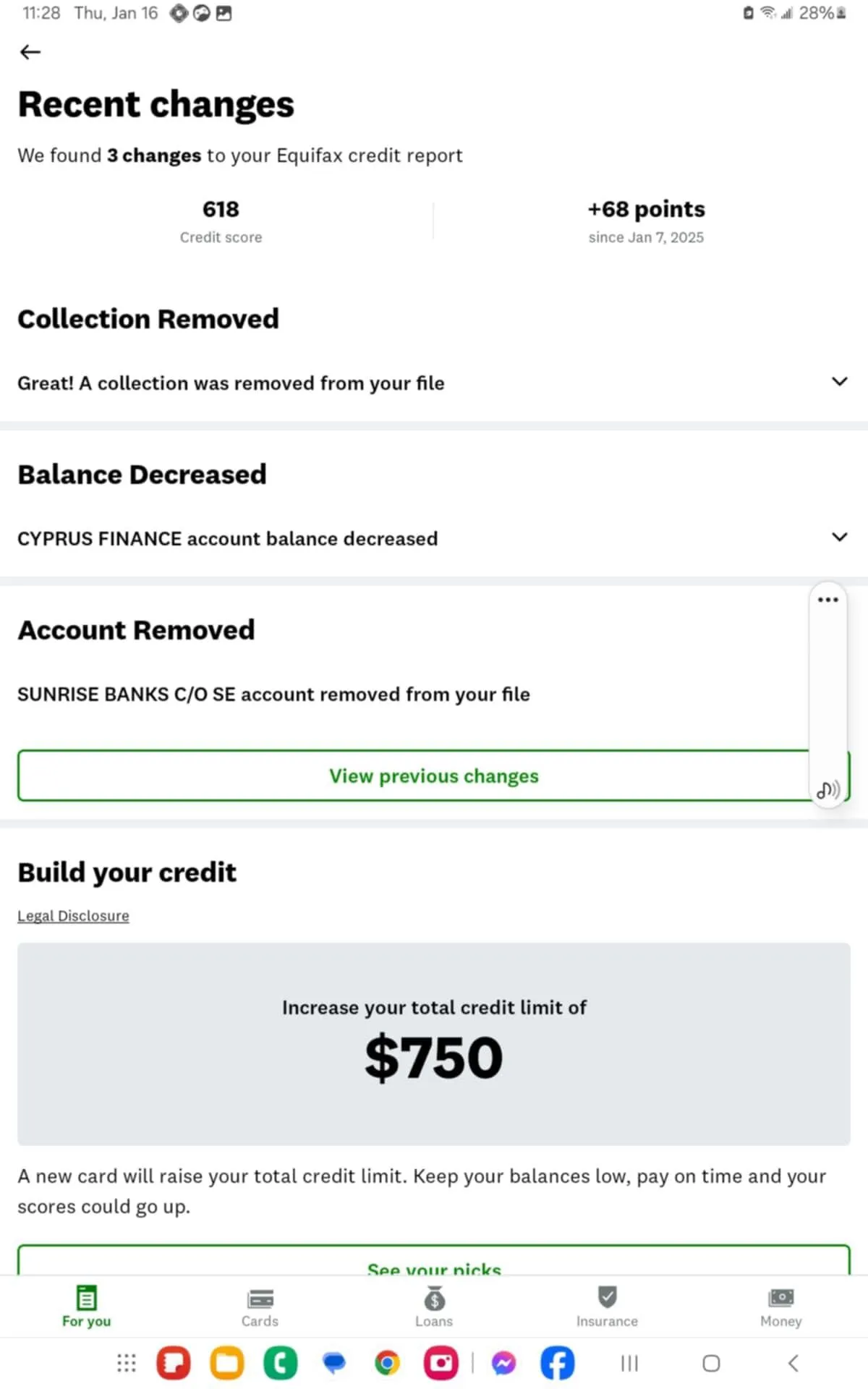
Task: Go back using the top arrow
Action: [x=30, y=52]
